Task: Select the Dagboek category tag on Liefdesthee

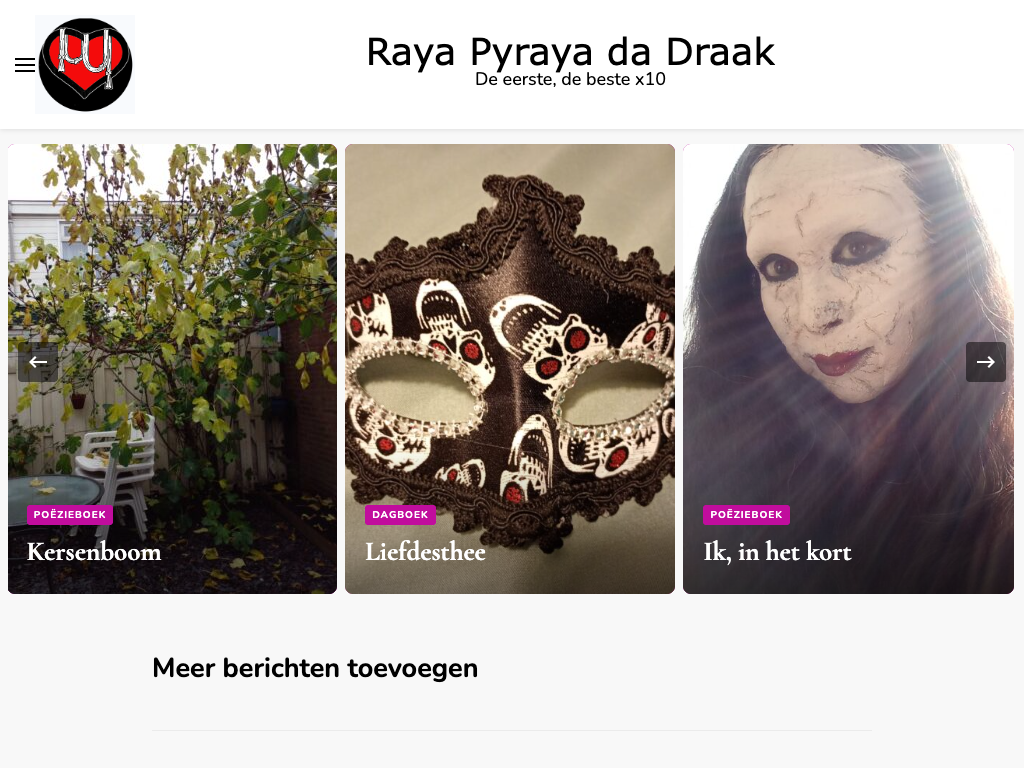Action: 400,515
